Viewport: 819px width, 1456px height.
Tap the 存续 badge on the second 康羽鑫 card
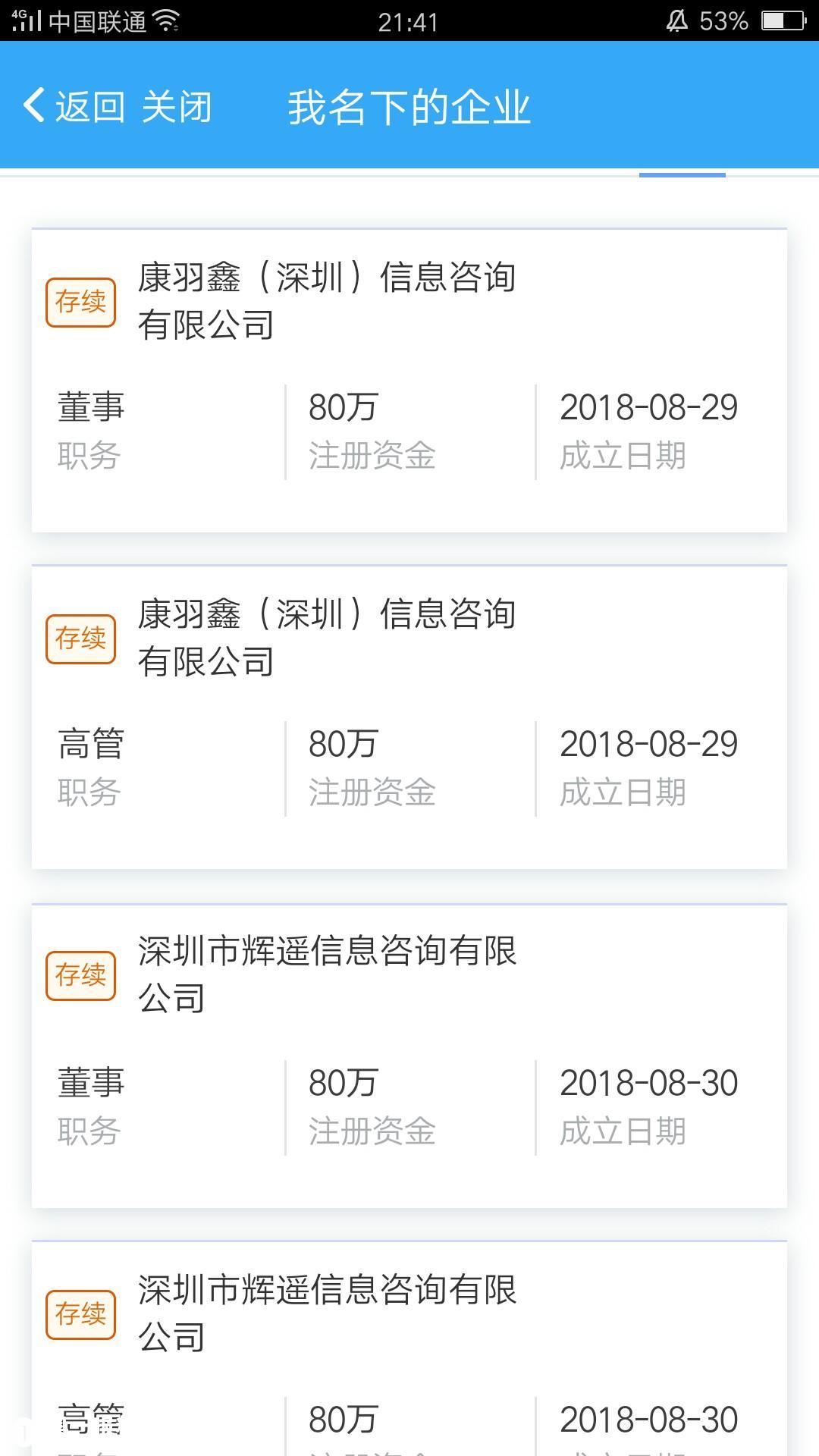click(80, 639)
